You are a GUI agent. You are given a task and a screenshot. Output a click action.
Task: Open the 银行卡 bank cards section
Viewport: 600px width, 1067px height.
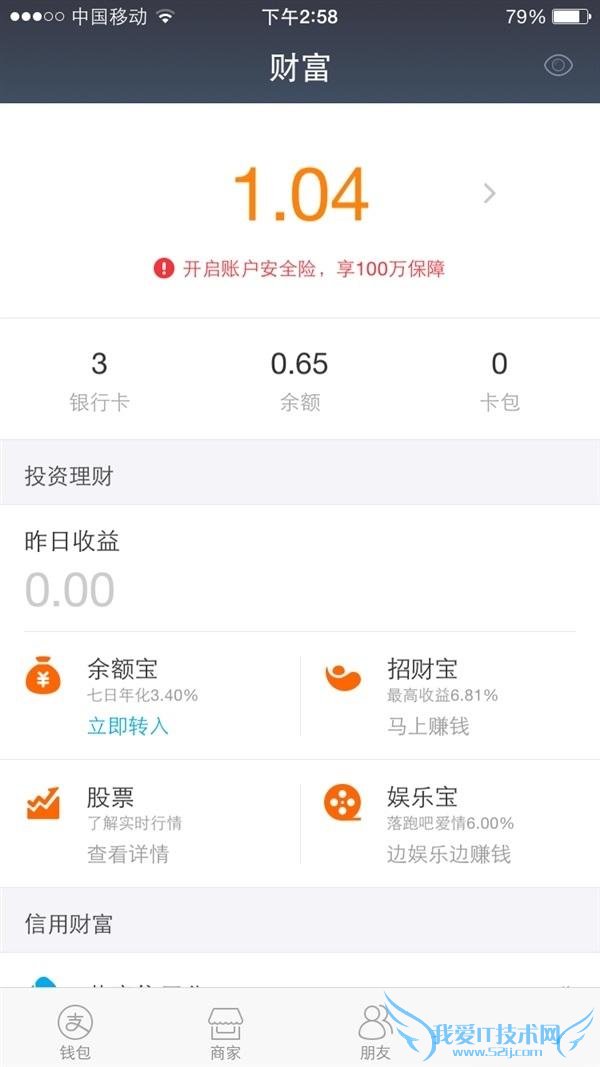pyautogui.click(x=99, y=380)
